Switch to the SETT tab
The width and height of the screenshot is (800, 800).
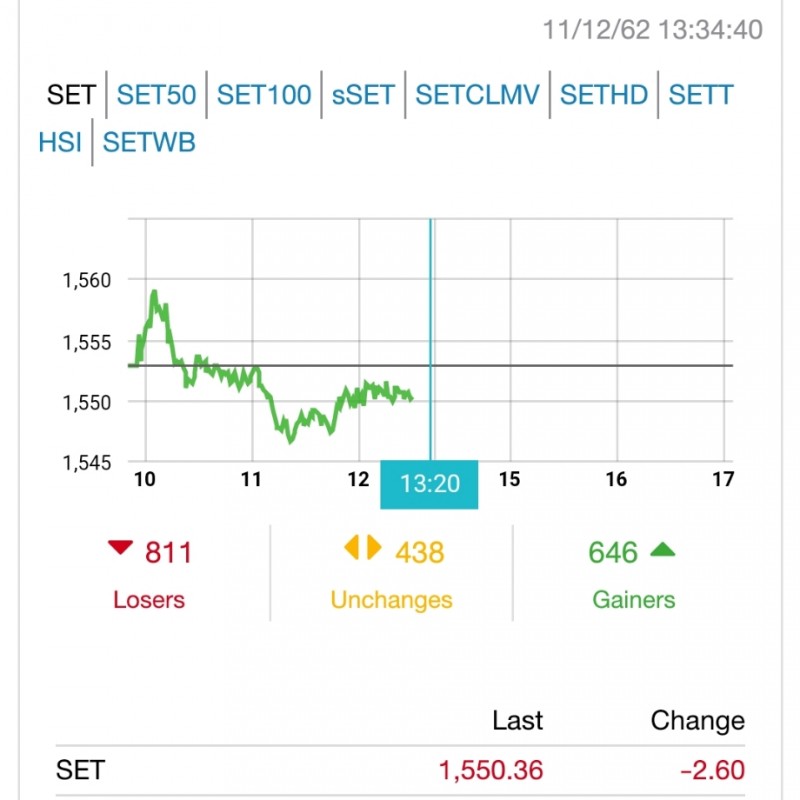(x=701, y=95)
